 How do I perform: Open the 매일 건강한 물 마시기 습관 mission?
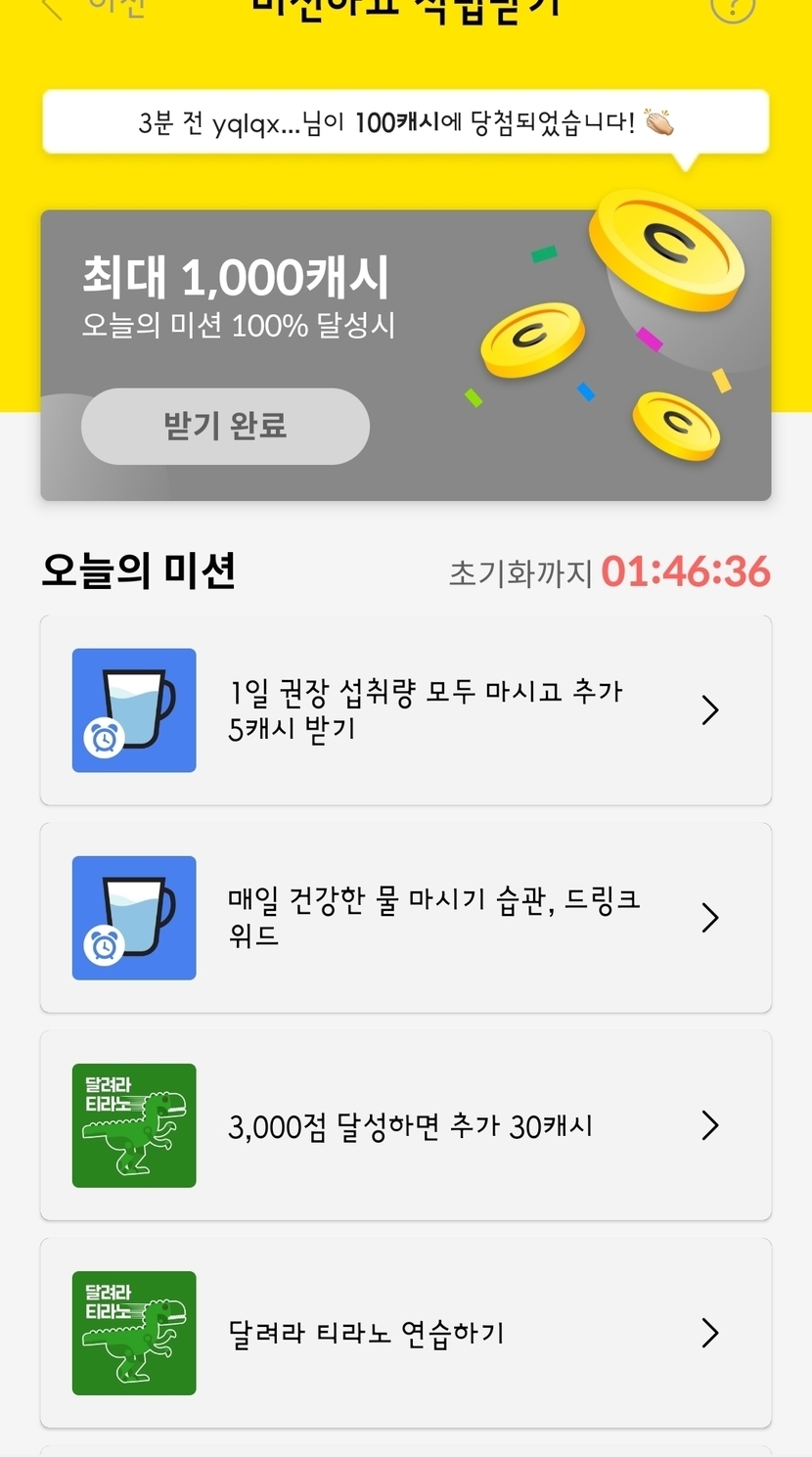(x=405, y=918)
